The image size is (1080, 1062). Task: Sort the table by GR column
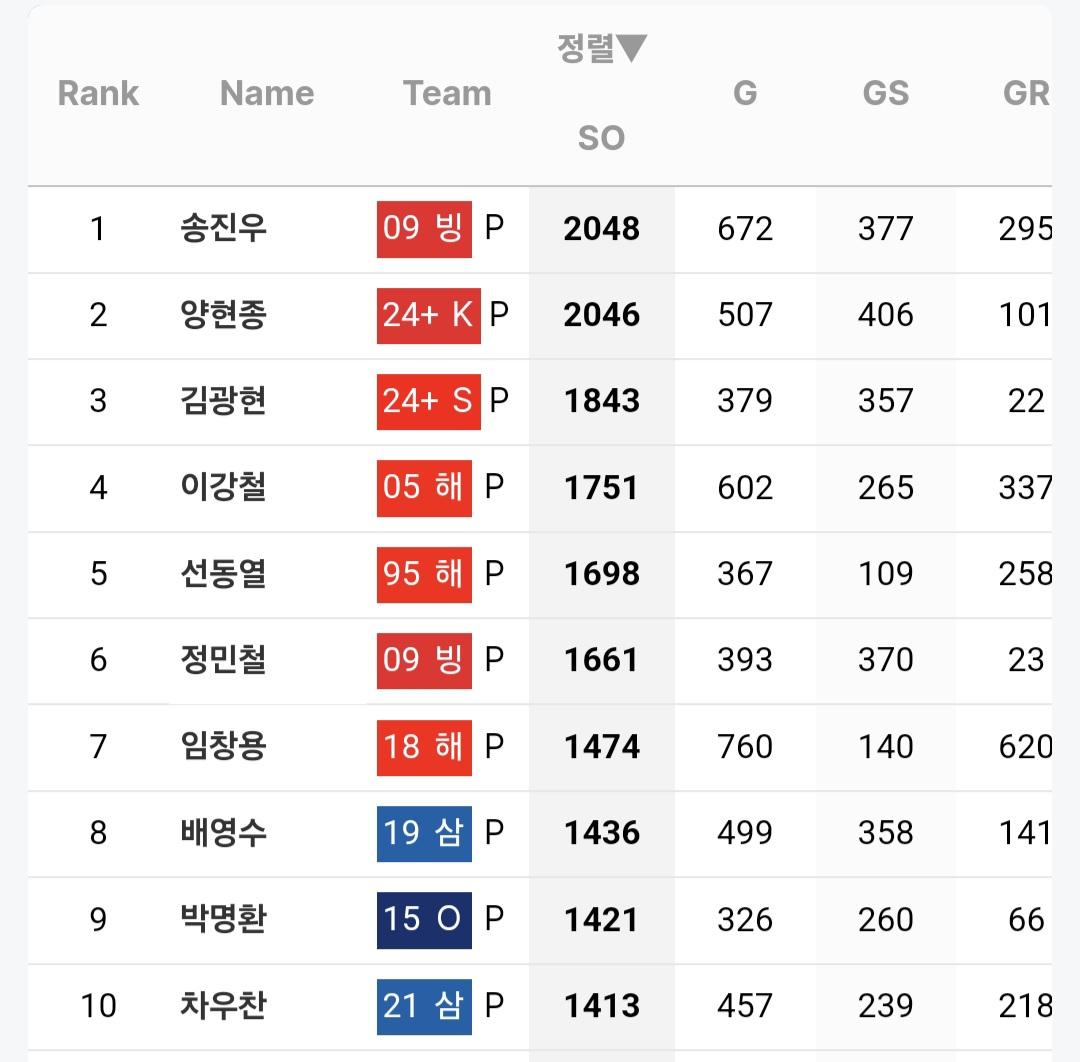coord(1025,93)
